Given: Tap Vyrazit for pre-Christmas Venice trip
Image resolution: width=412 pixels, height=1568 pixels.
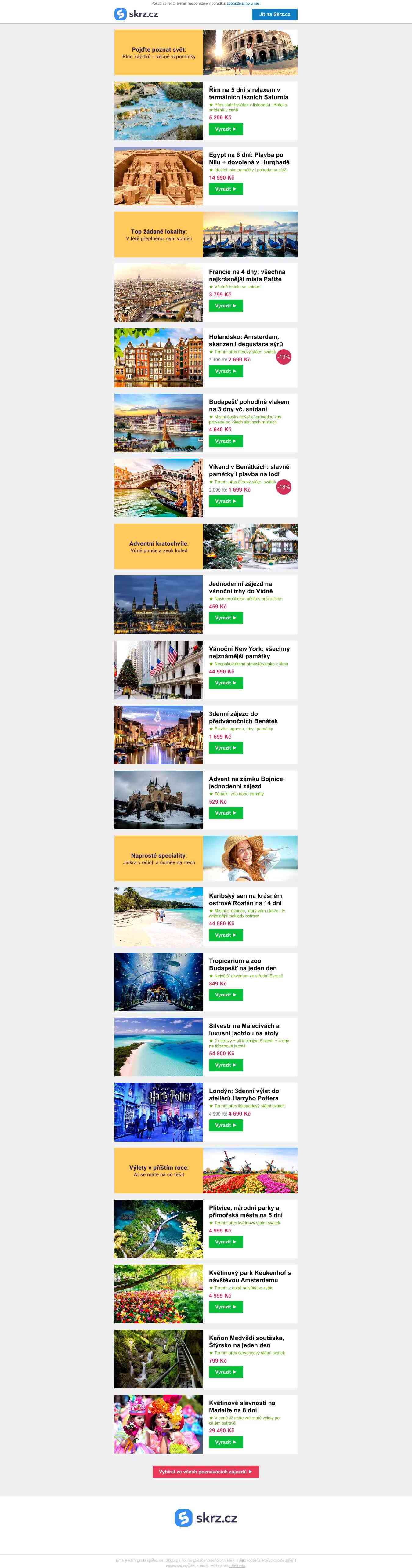Looking at the screenshot, I should point(226,748).
